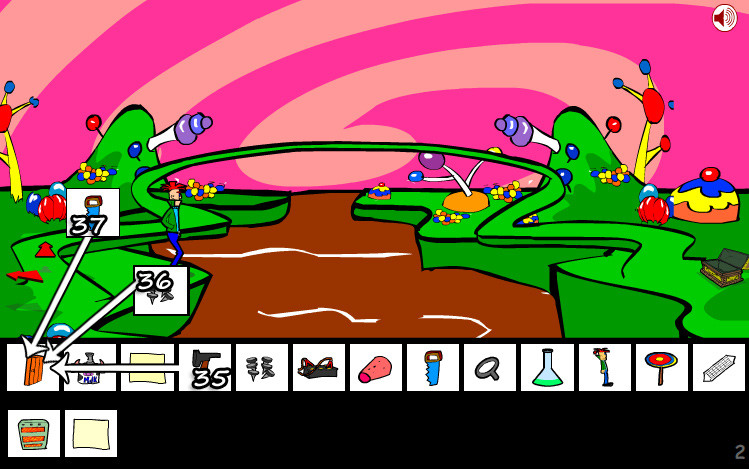Select the blue saw in the inventory
Viewport: 749px width, 469px height.
pyautogui.click(x=432, y=367)
